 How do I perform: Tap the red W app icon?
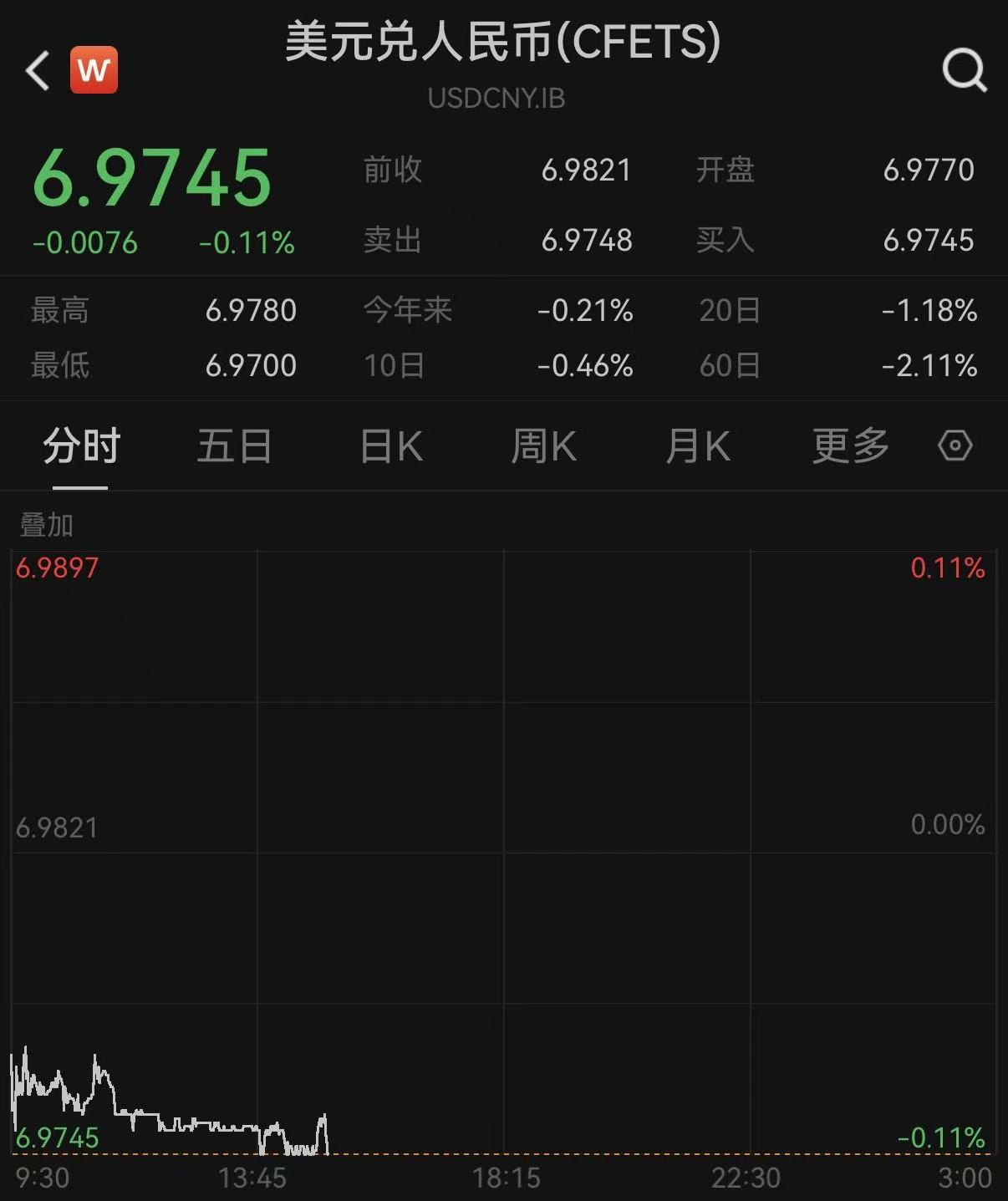coord(94,70)
